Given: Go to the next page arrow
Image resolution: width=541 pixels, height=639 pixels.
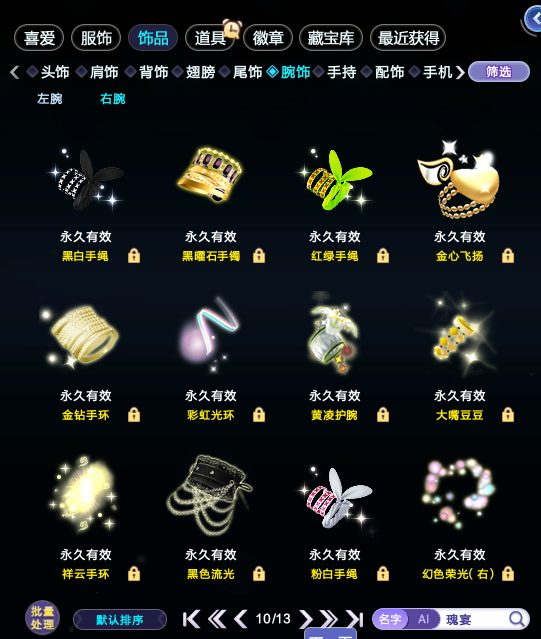Looking at the screenshot, I should tap(305, 619).
